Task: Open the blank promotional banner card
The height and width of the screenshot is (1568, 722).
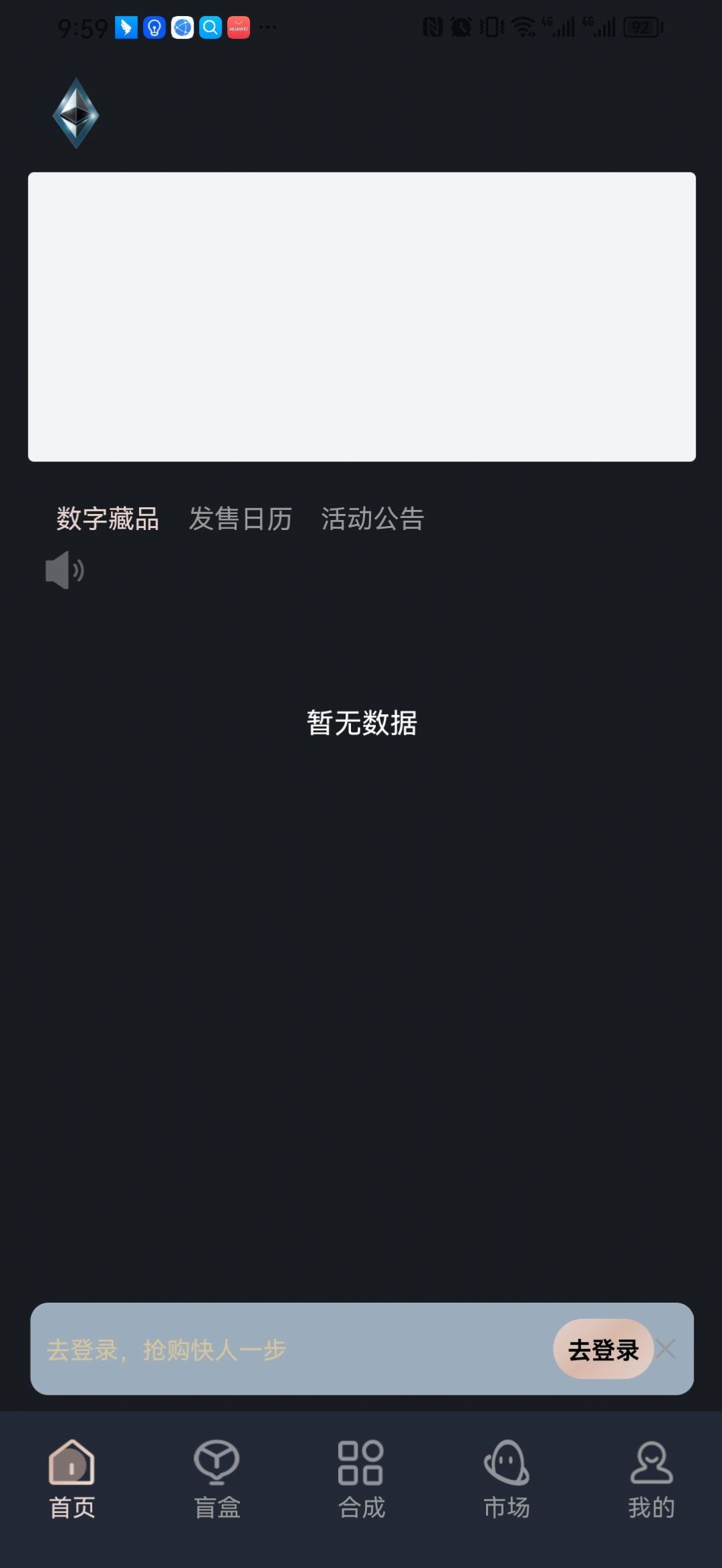Action: point(361,316)
